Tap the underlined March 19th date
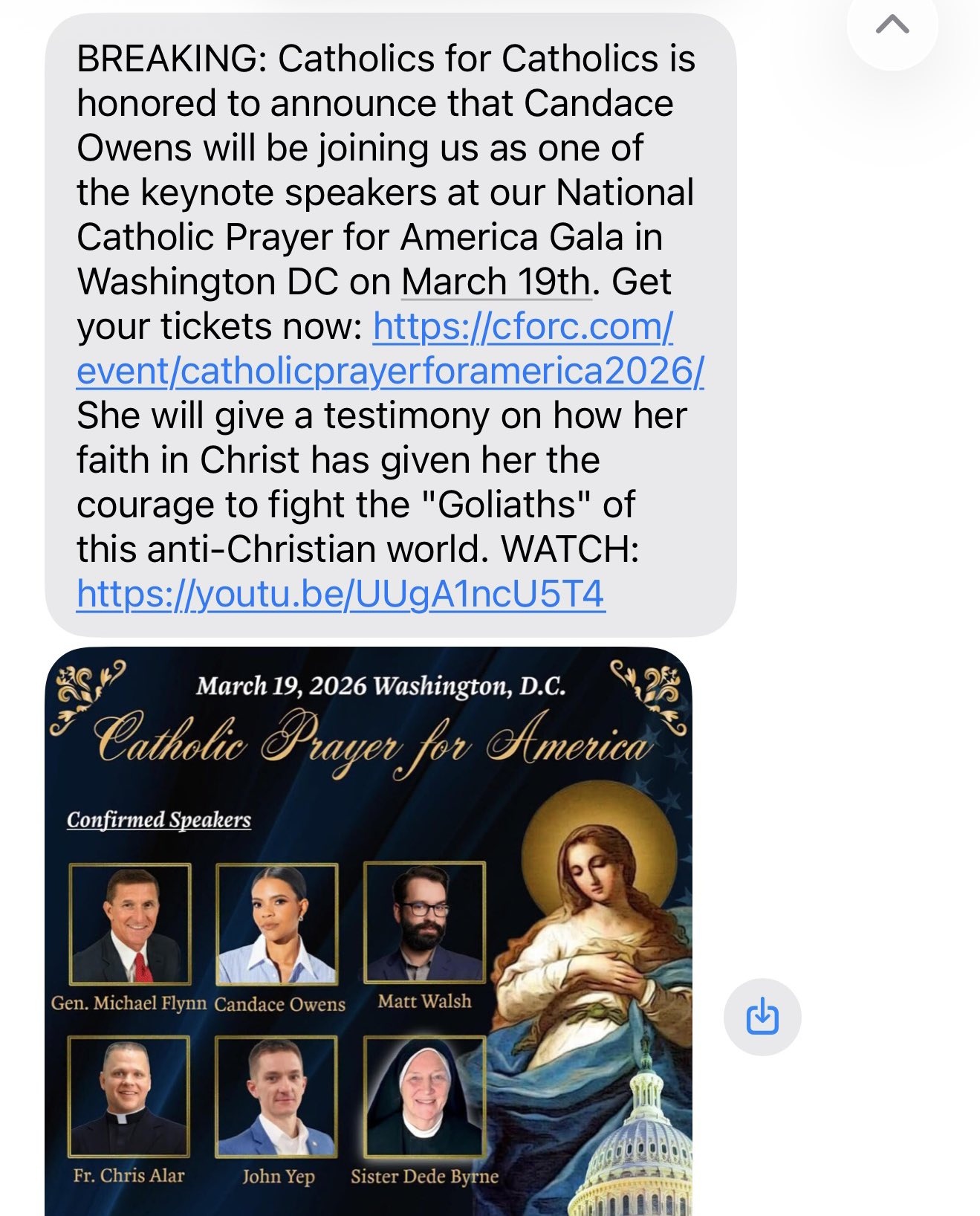This screenshot has height=1216, width=980. (x=496, y=282)
